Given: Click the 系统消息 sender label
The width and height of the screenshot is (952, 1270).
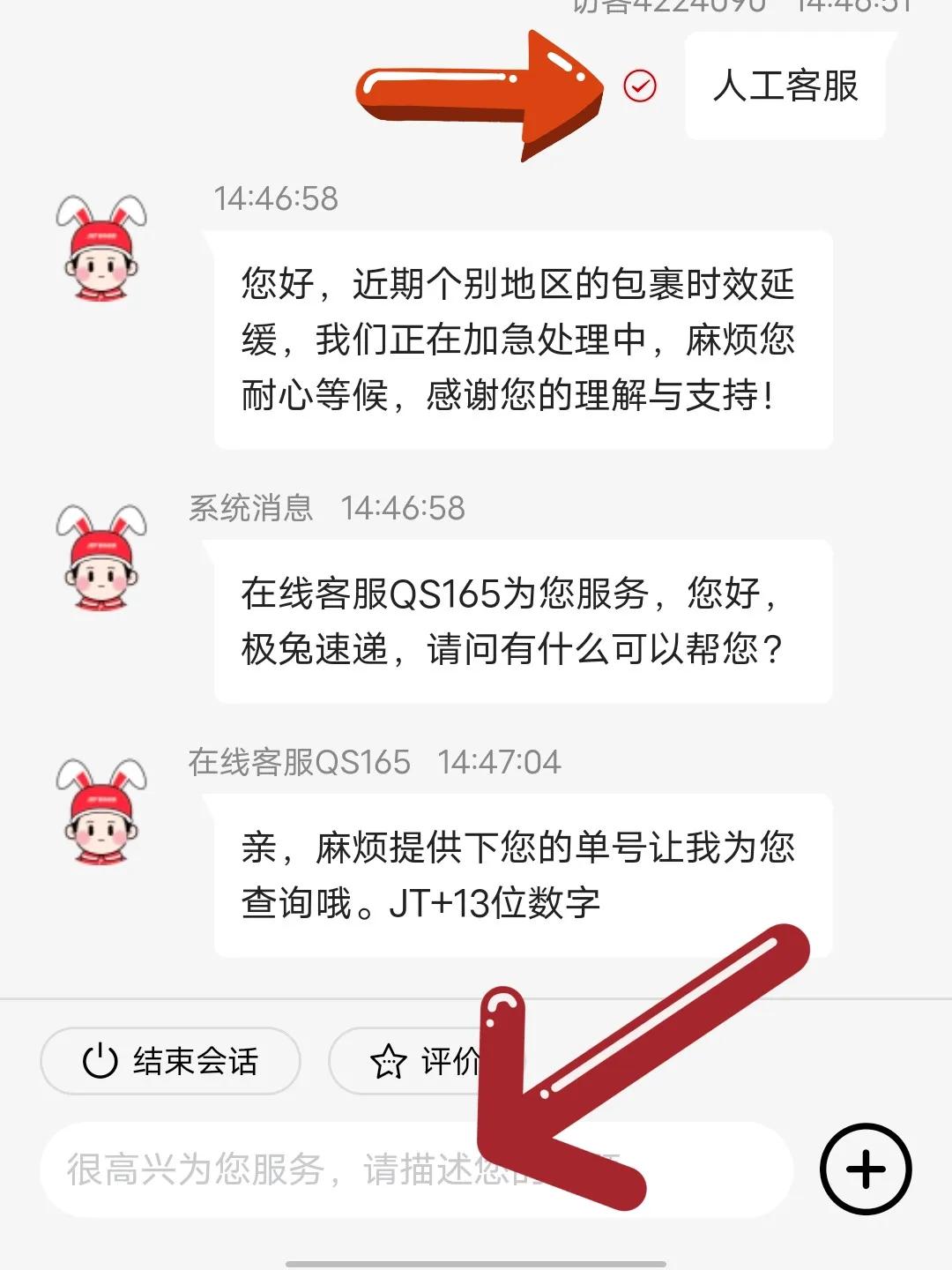Looking at the screenshot, I should (x=249, y=510).
